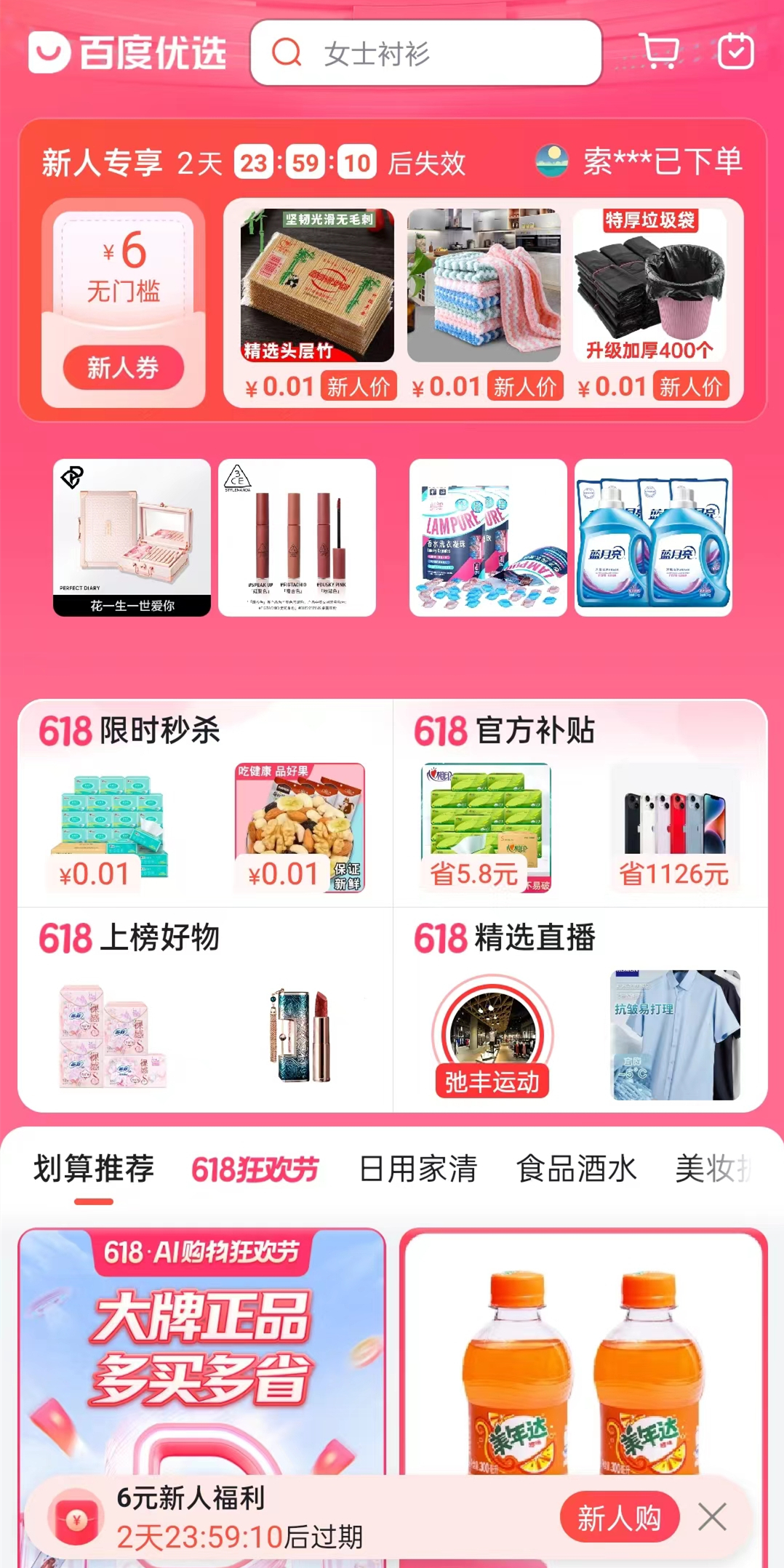784x1568 pixels.
Task: Switch to the 618狂欢节 tab
Action: click(x=255, y=1169)
